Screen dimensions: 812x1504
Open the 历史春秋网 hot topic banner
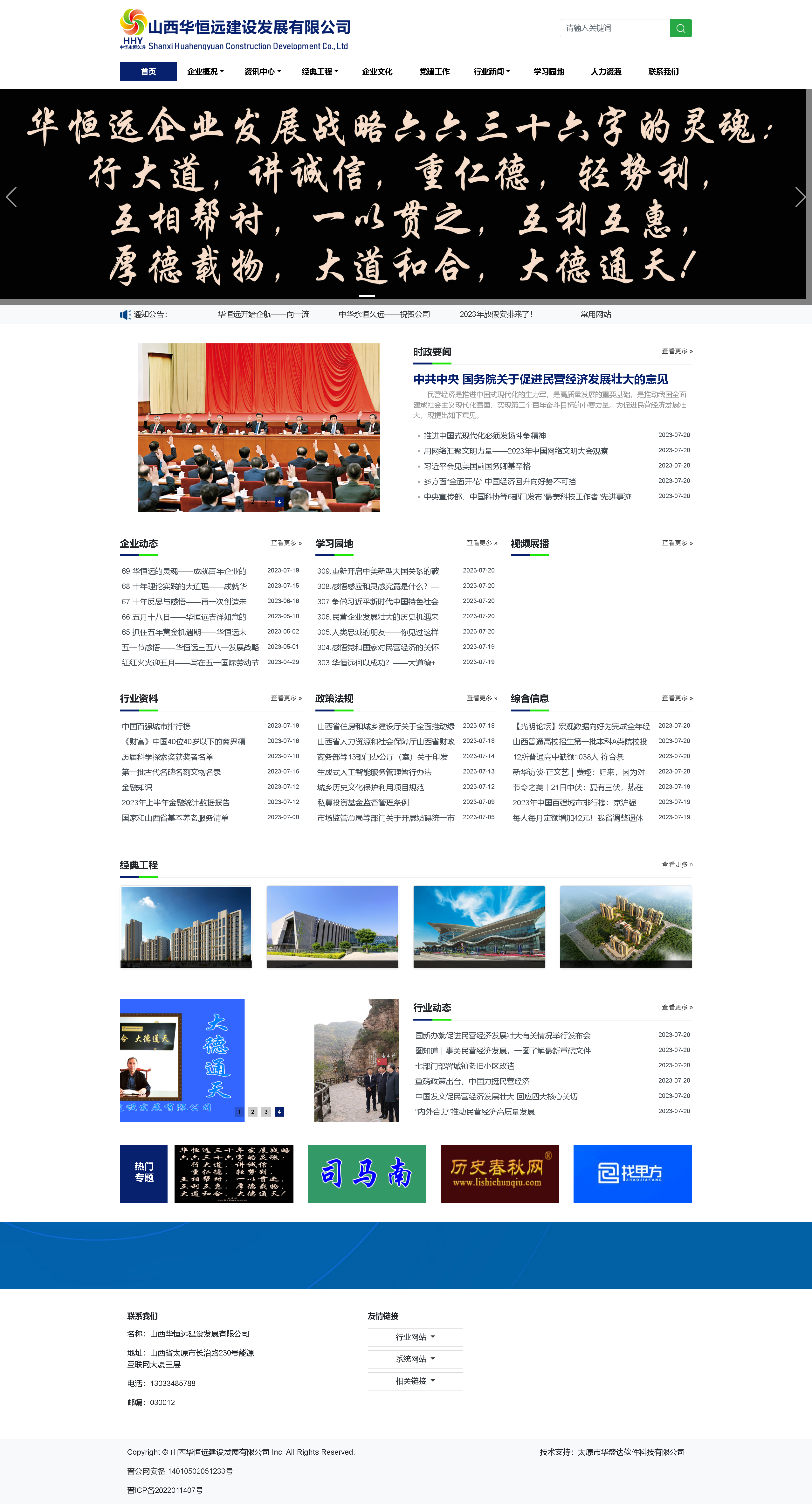pos(499,1174)
